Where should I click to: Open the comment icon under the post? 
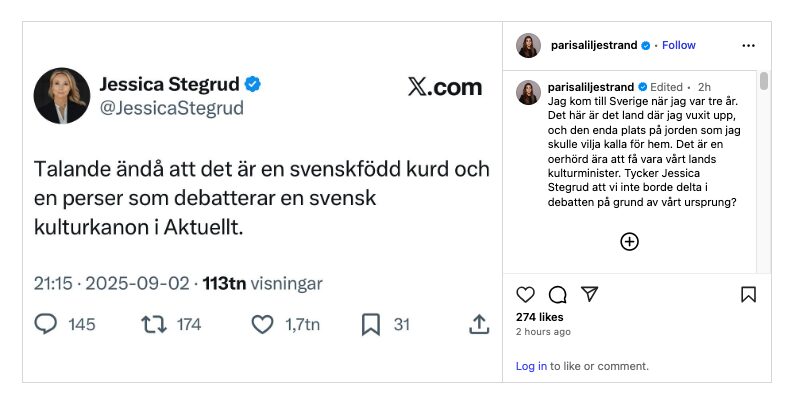(558, 294)
